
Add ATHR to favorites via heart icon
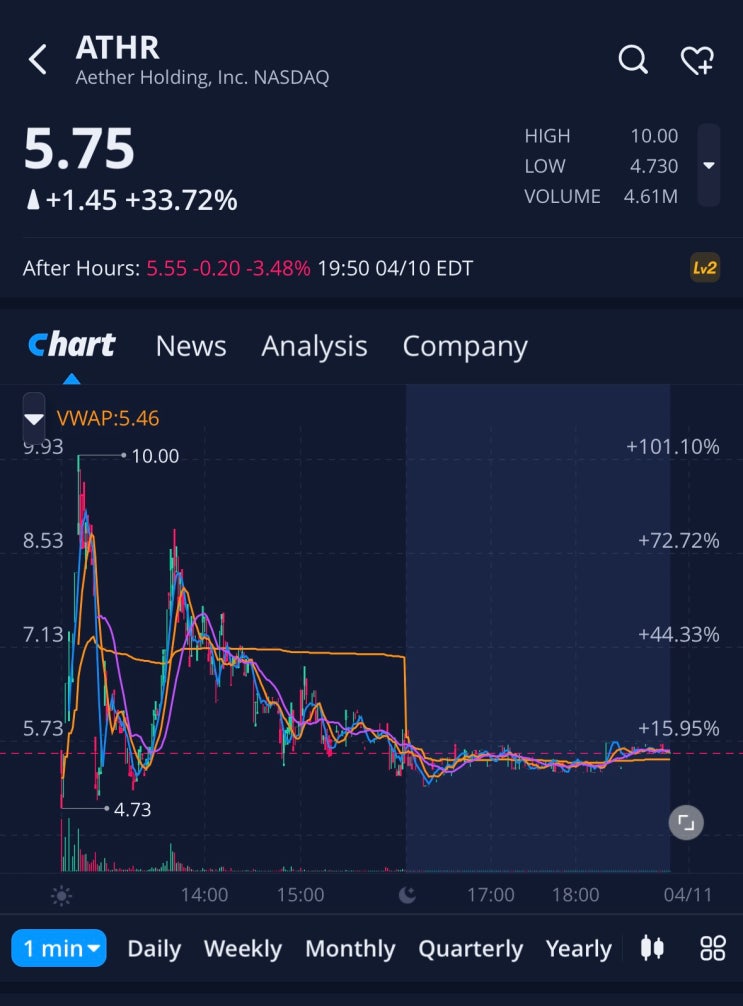point(697,60)
